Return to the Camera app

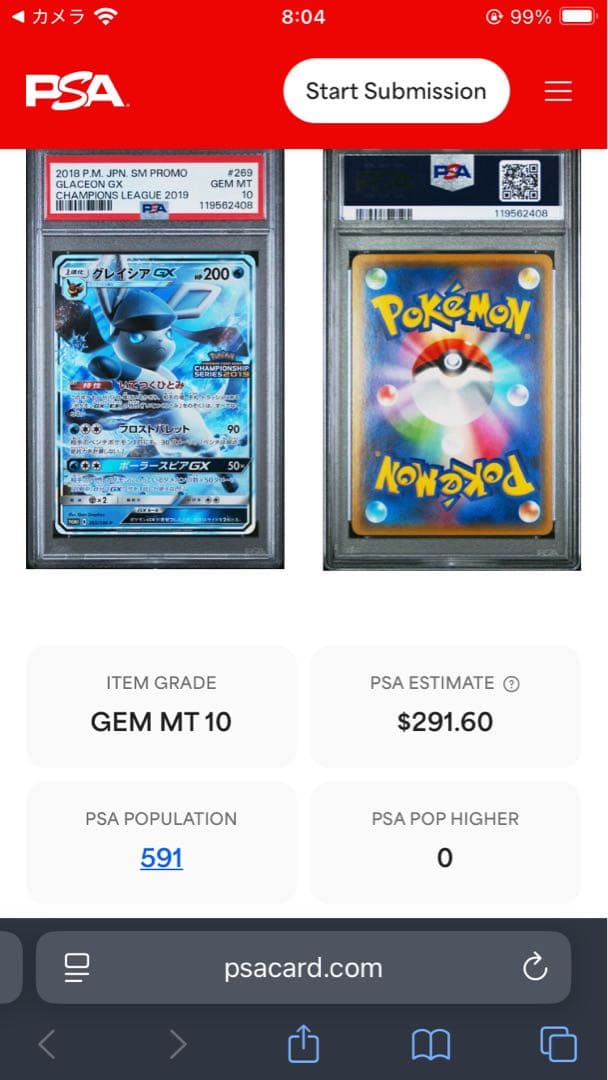(x=45, y=17)
